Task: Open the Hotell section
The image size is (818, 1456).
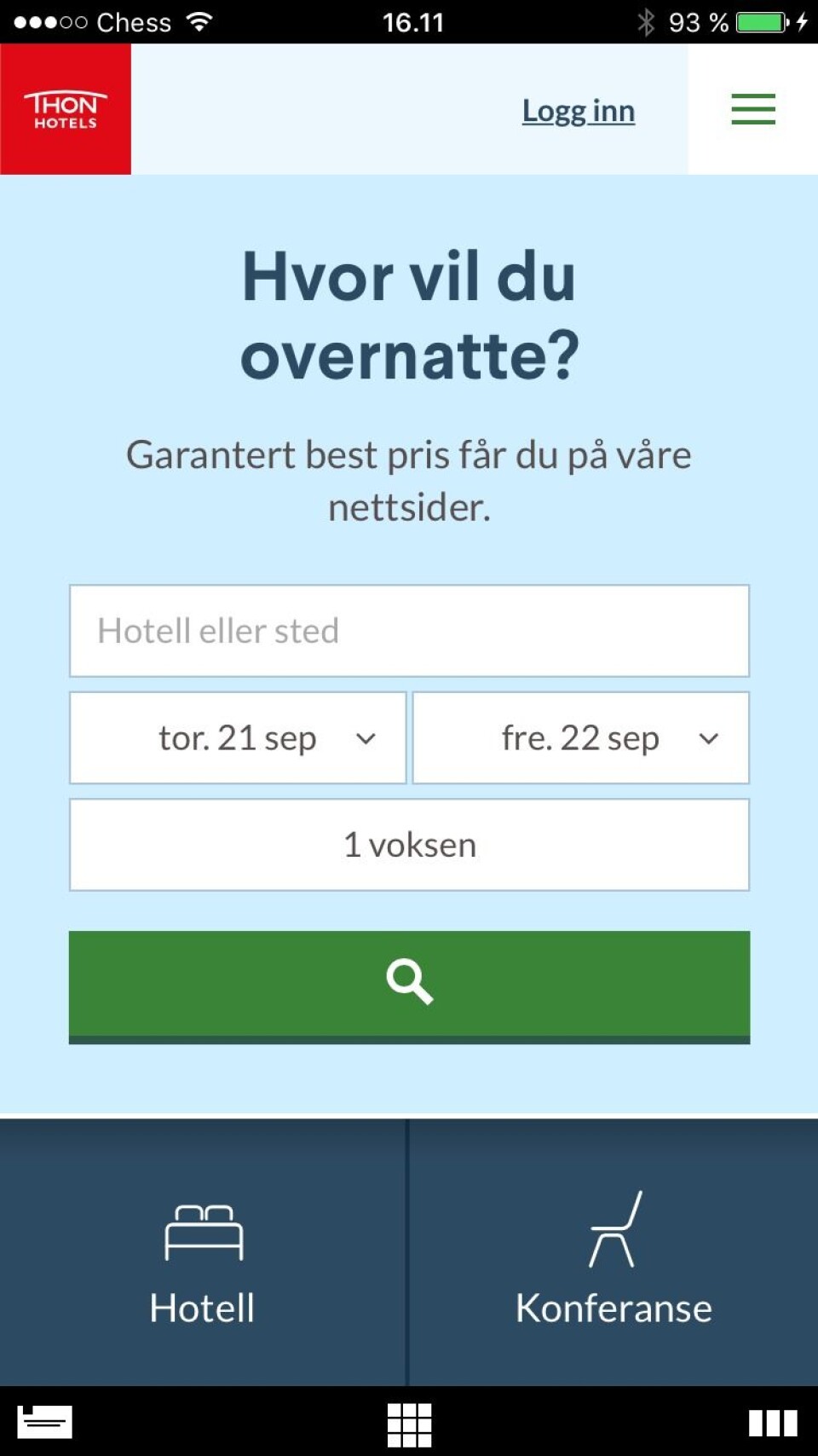Action: coord(203,1253)
